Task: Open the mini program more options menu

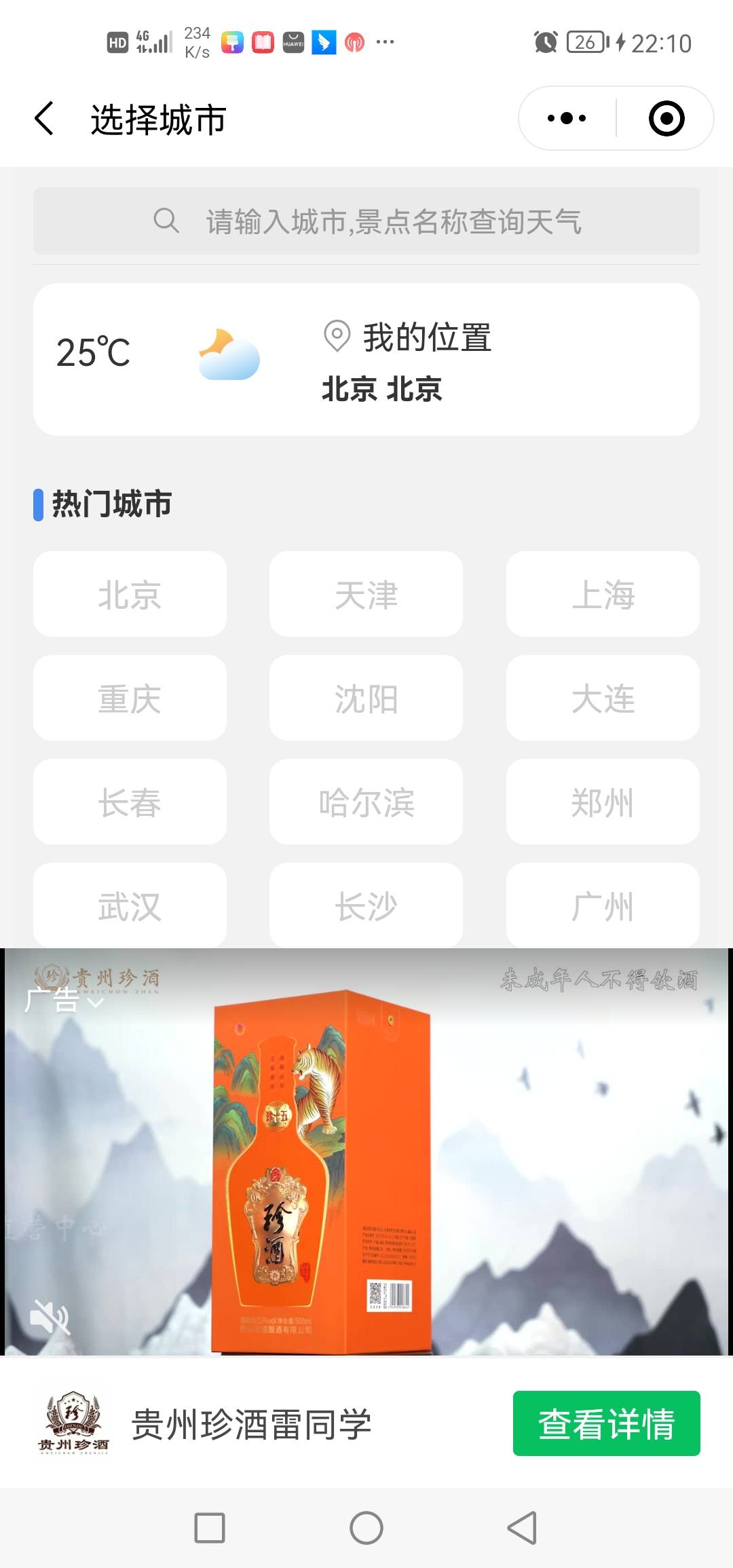Action: coord(567,119)
